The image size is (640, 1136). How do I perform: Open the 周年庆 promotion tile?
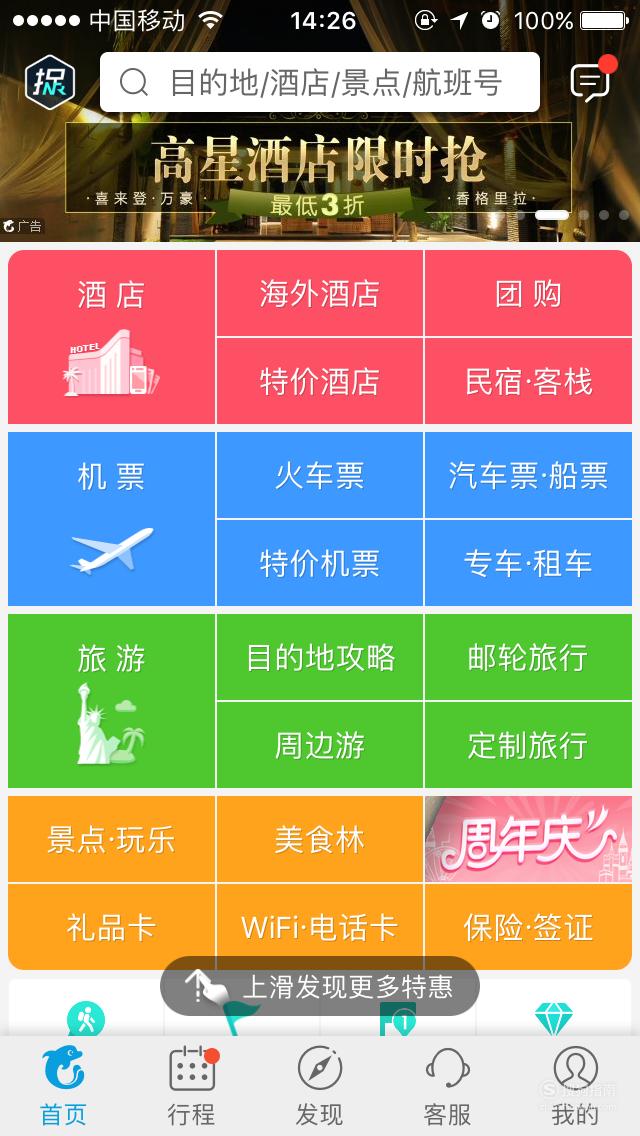tap(528, 839)
